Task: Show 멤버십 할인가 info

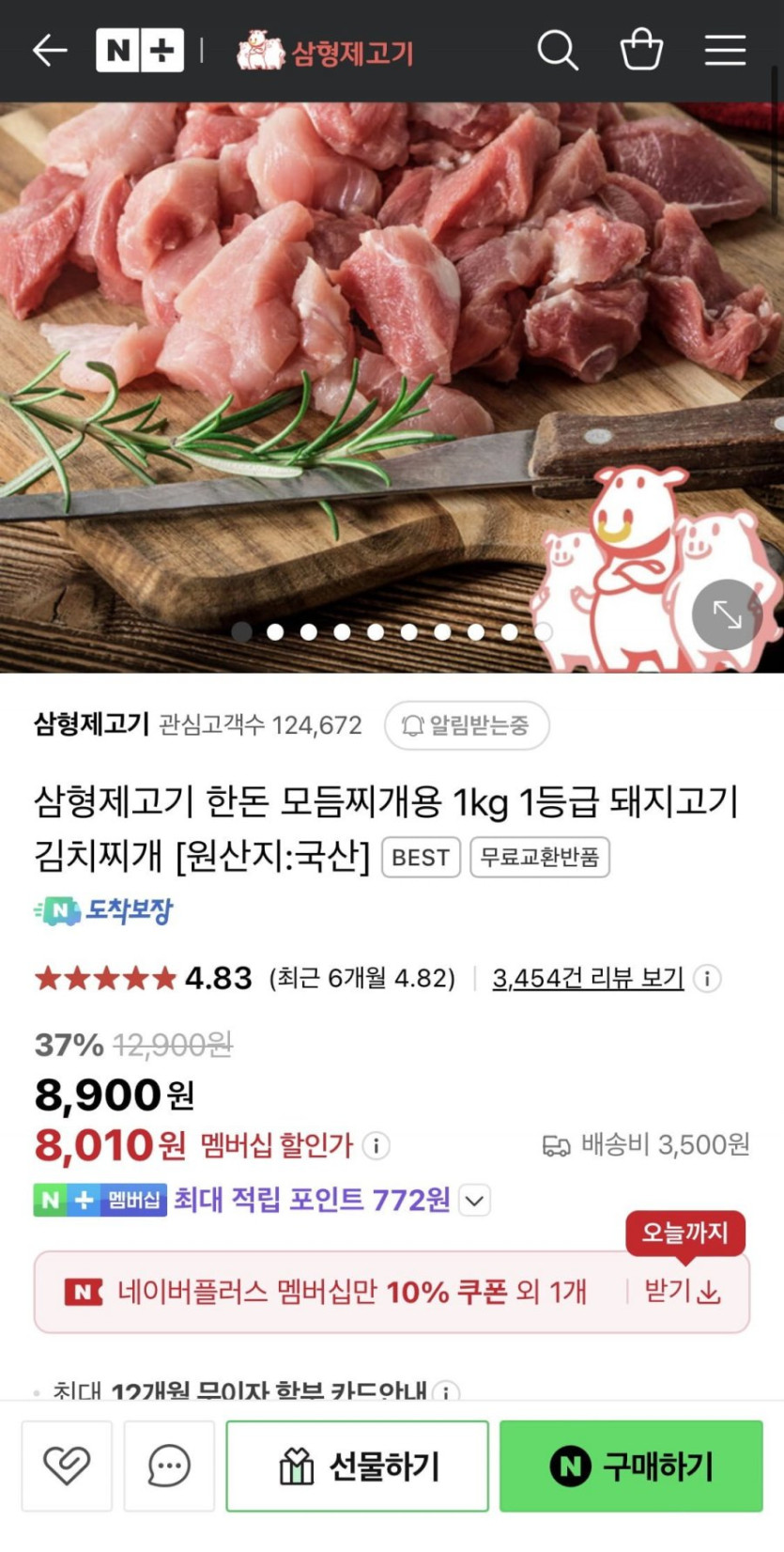Action: (377, 1145)
